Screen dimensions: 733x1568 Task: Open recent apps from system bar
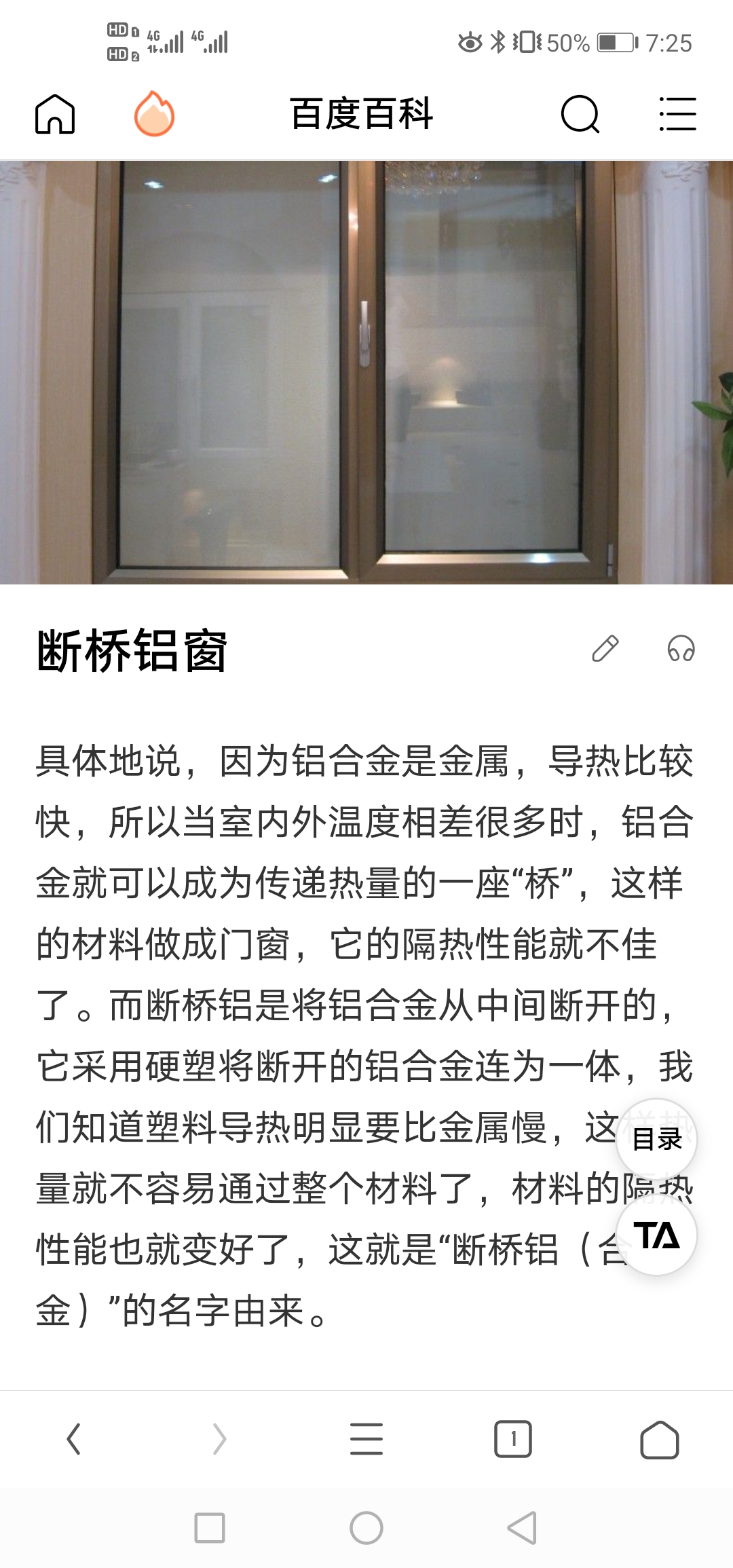210,1528
